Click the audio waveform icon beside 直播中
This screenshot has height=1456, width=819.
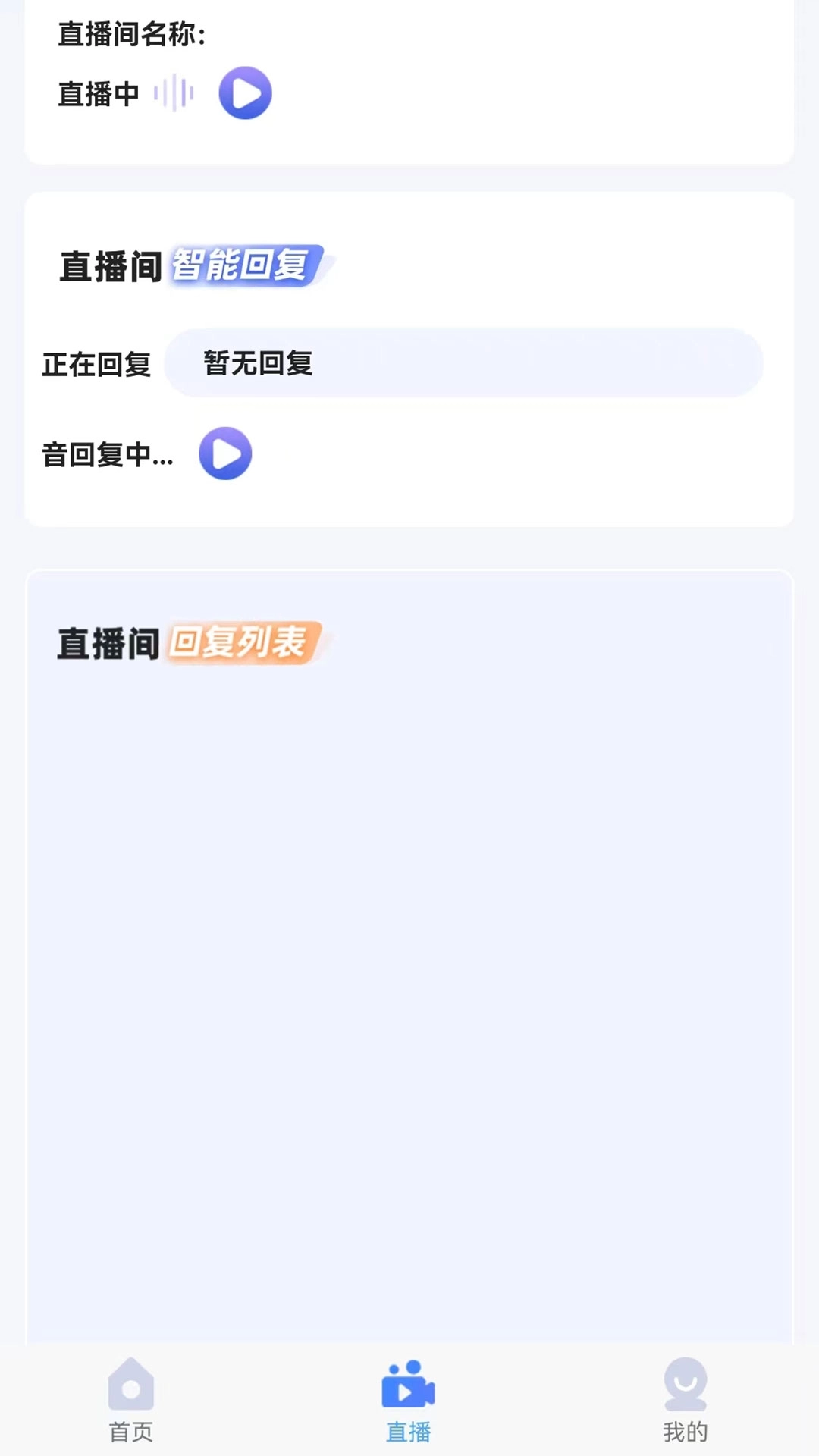[x=173, y=93]
